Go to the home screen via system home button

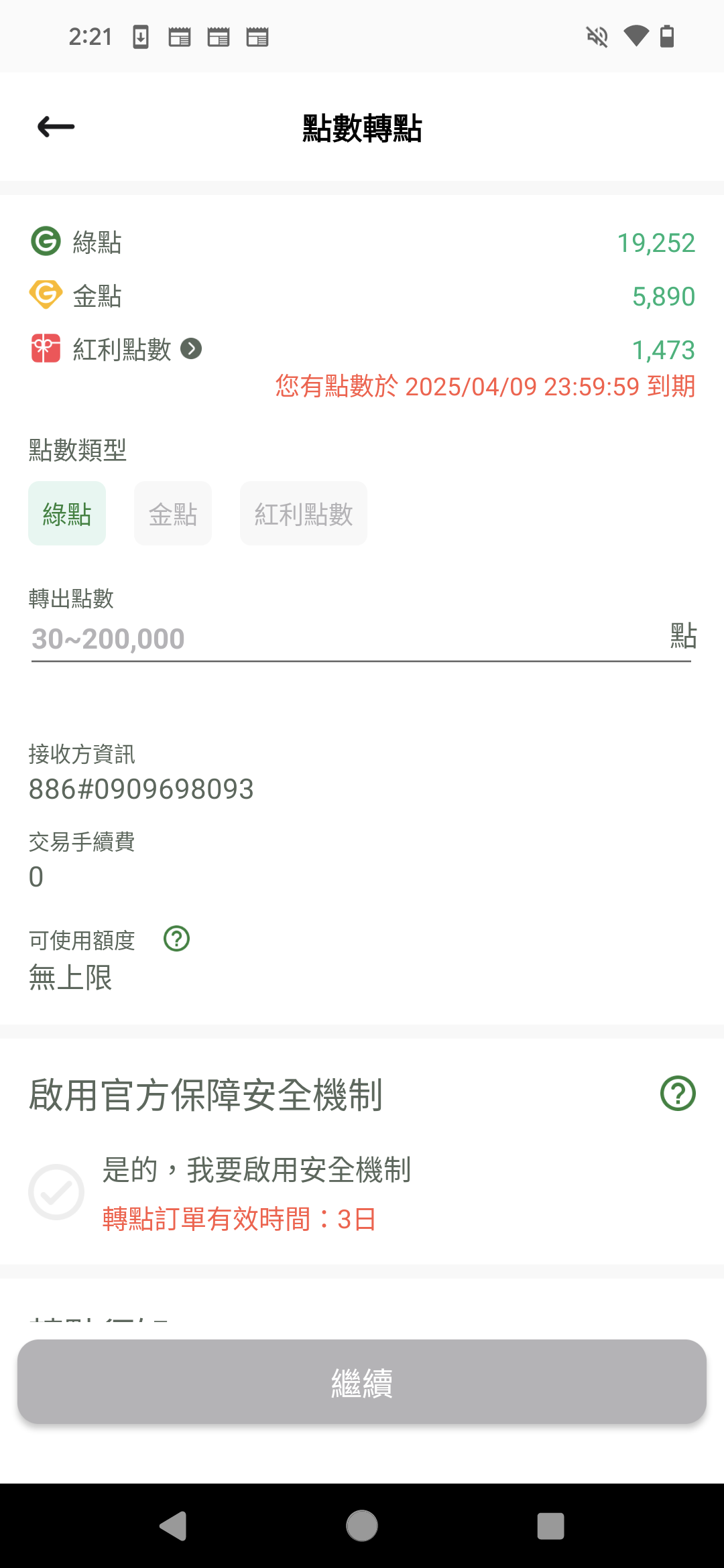(362, 1526)
